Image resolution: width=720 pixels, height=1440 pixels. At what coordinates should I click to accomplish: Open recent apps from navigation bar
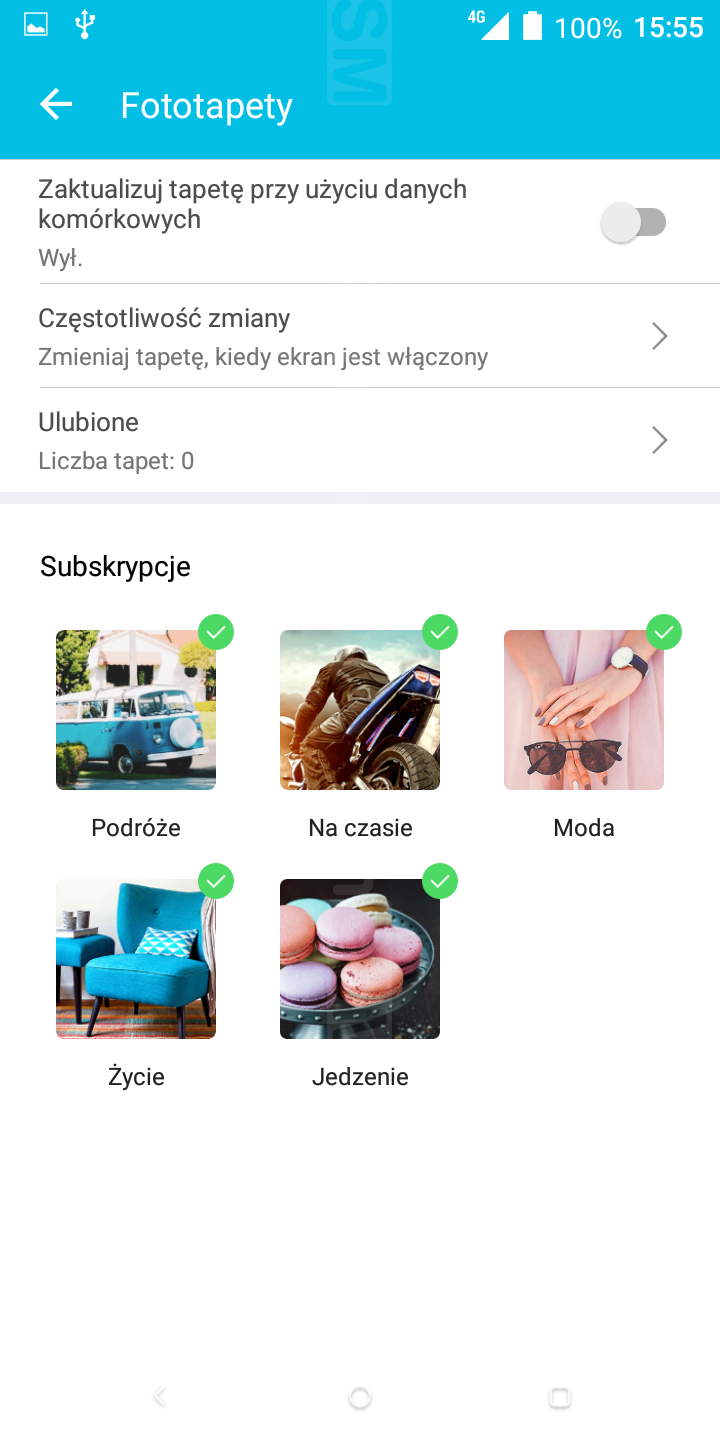point(560,1398)
